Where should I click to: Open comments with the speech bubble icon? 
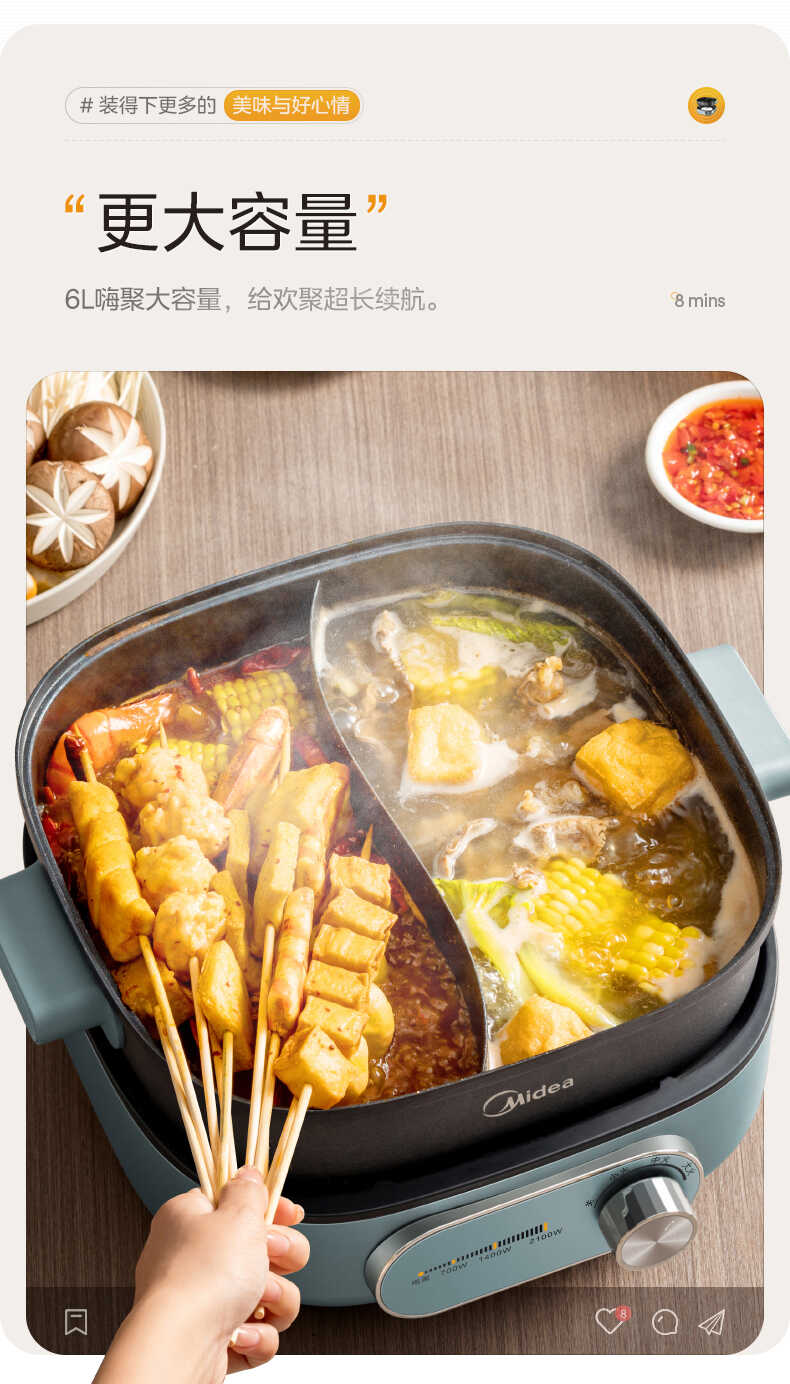[665, 1322]
